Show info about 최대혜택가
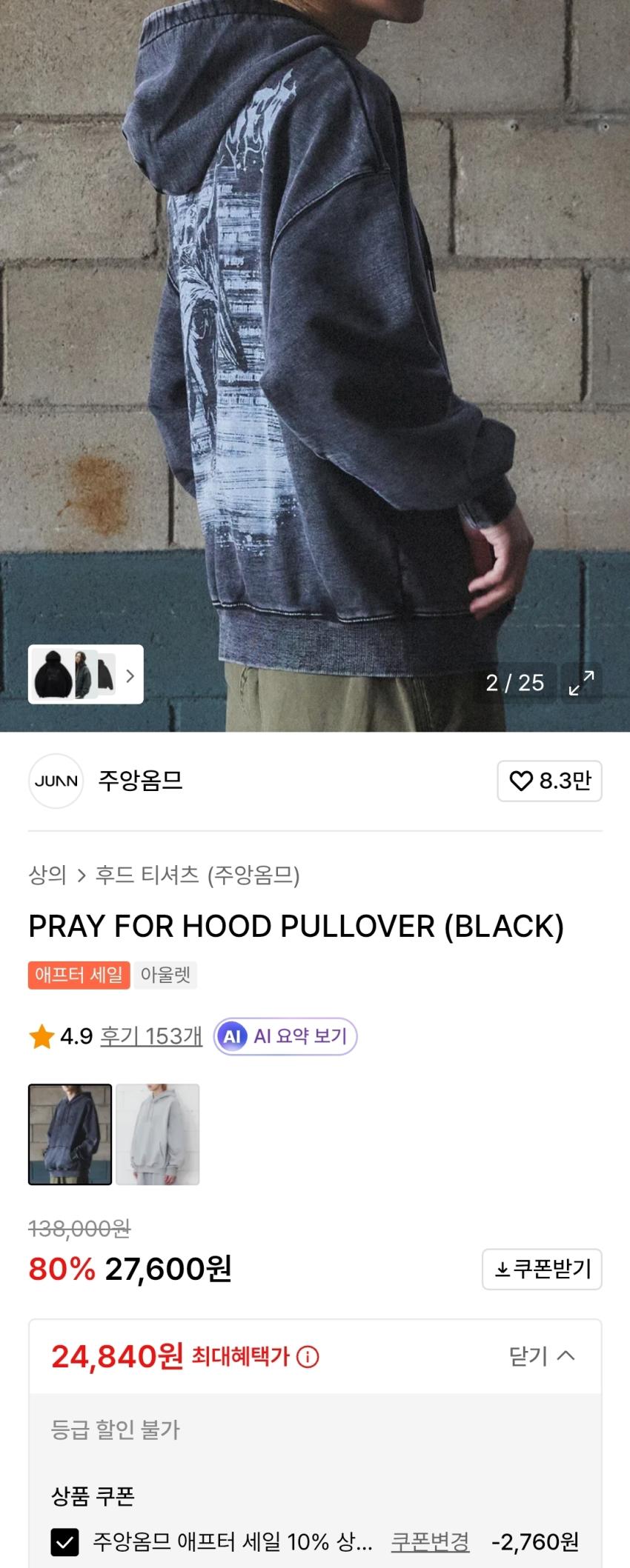 point(308,1356)
